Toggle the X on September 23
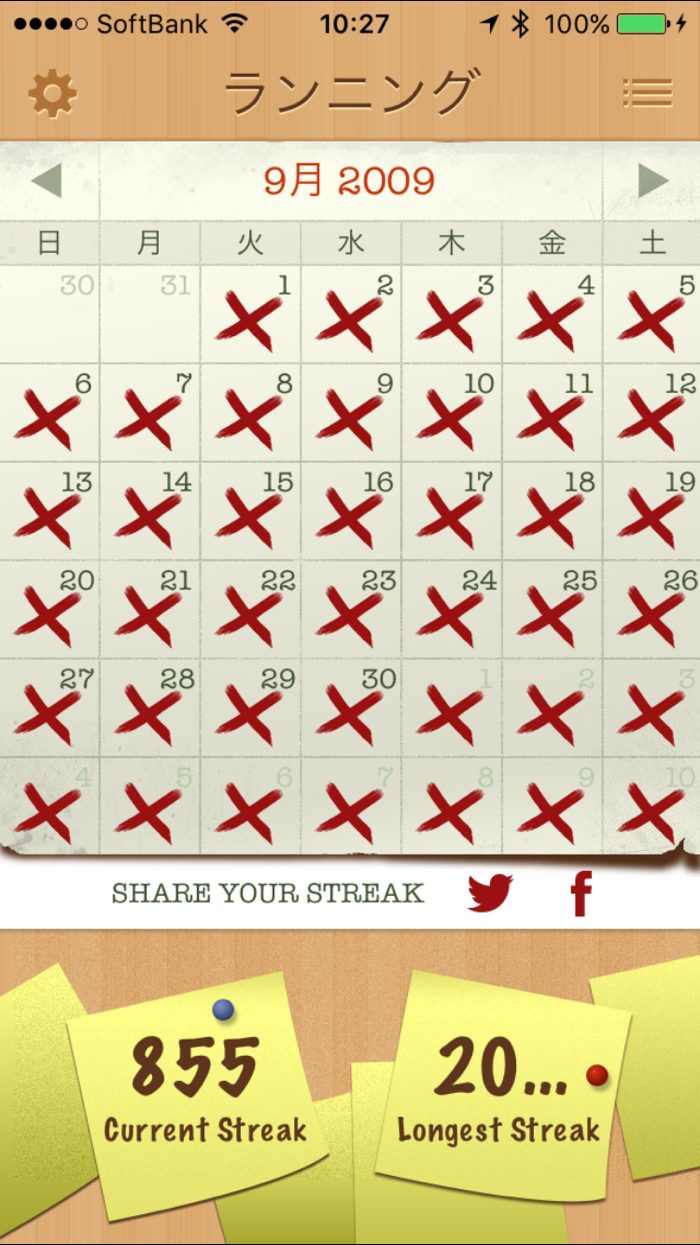Viewport: 700px width, 1245px height. pos(350,610)
